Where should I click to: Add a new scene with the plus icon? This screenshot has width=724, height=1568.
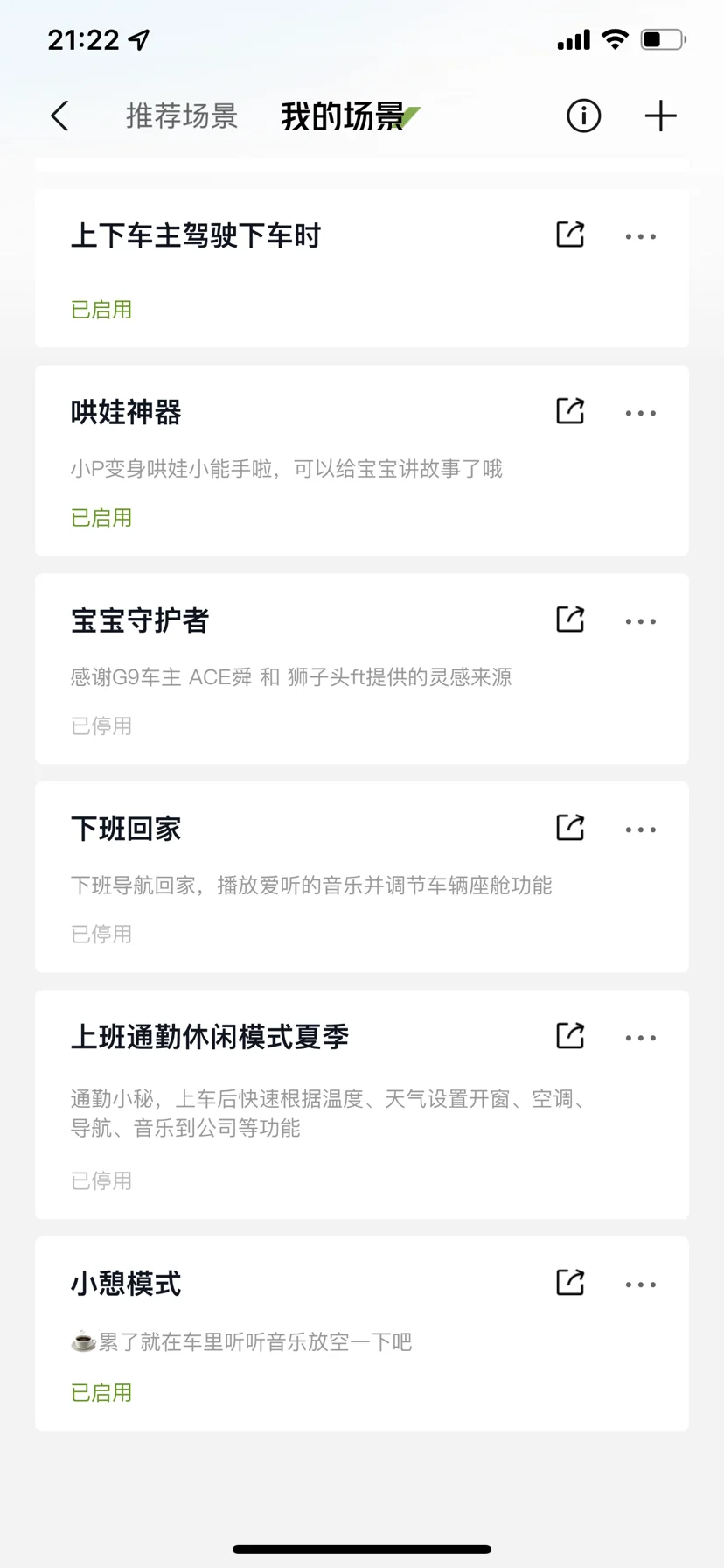(661, 115)
